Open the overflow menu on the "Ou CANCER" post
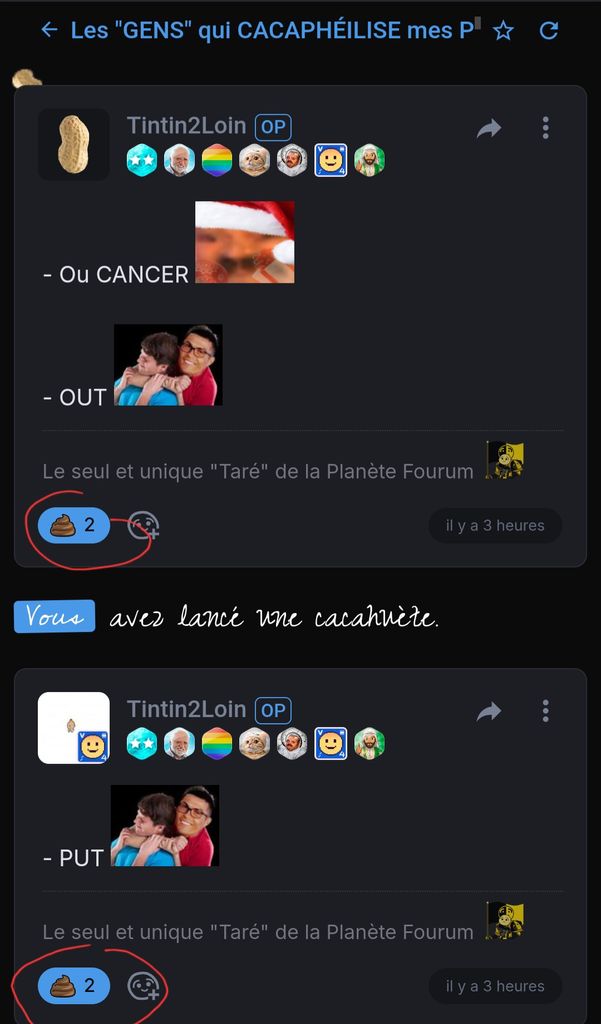The height and width of the screenshot is (1024, 601). click(545, 128)
